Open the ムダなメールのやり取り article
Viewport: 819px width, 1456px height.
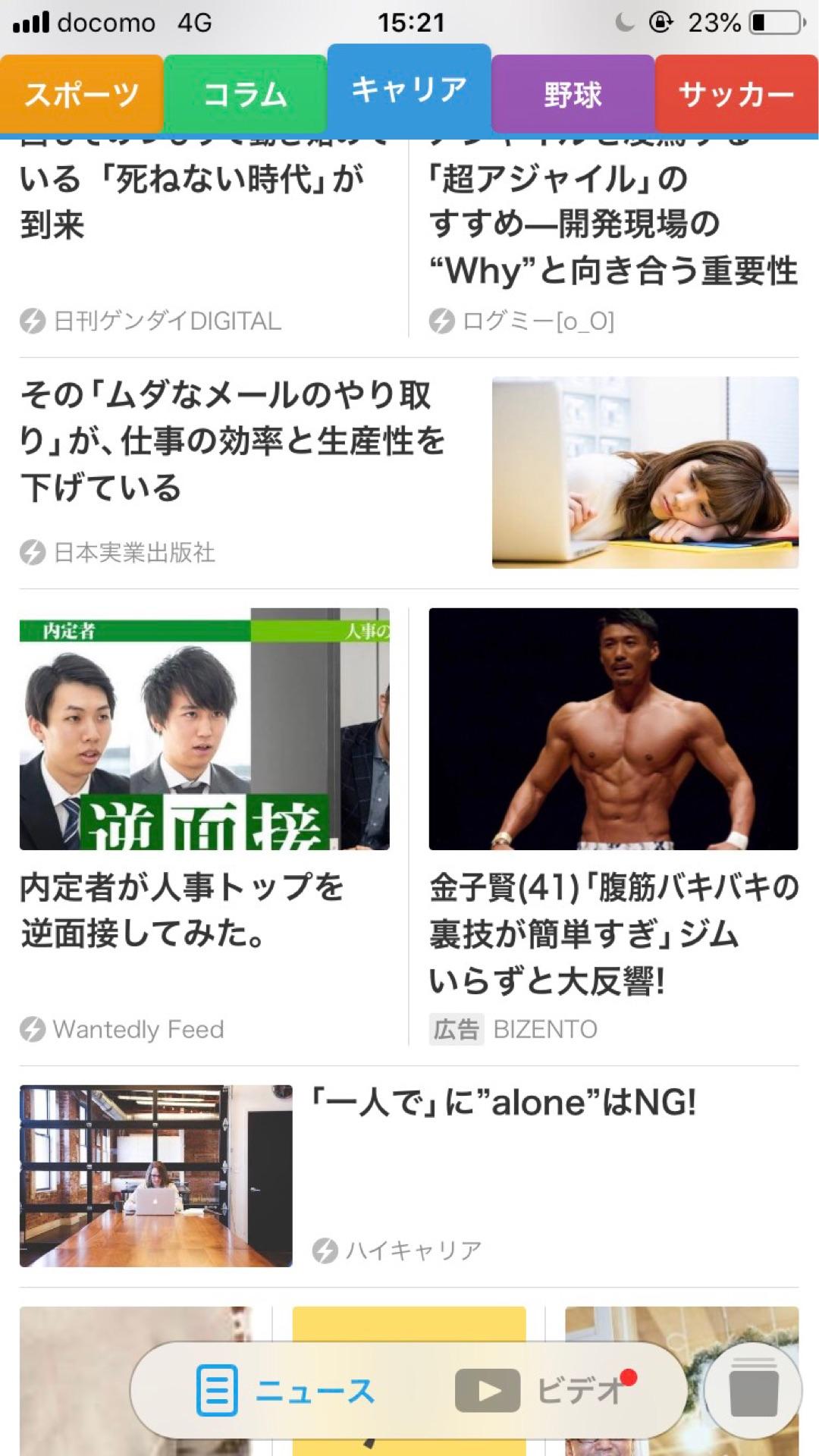coord(234,441)
